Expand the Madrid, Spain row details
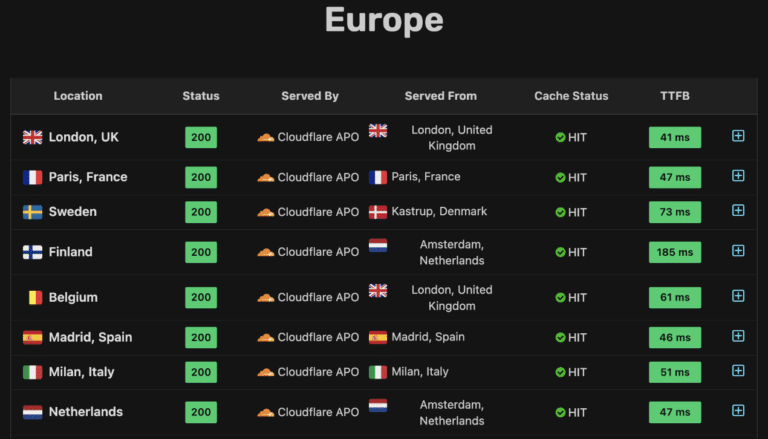The height and width of the screenshot is (439, 768). pyautogui.click(x=738, y=336)
